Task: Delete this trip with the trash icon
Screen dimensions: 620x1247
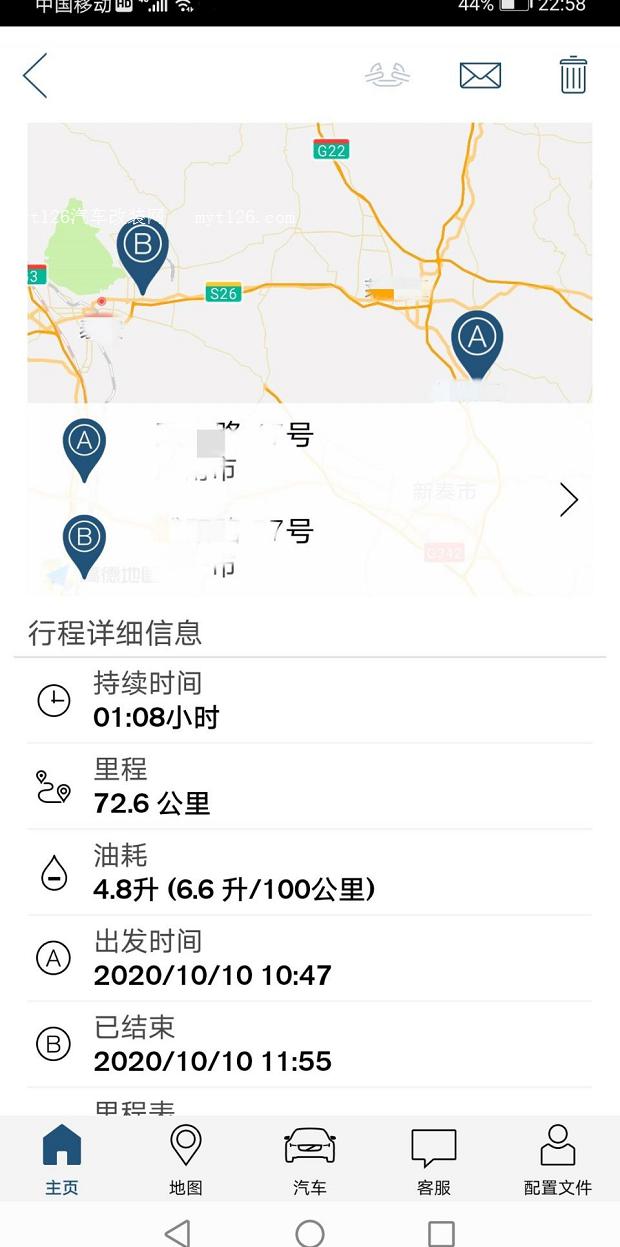Action: point(573,76)
